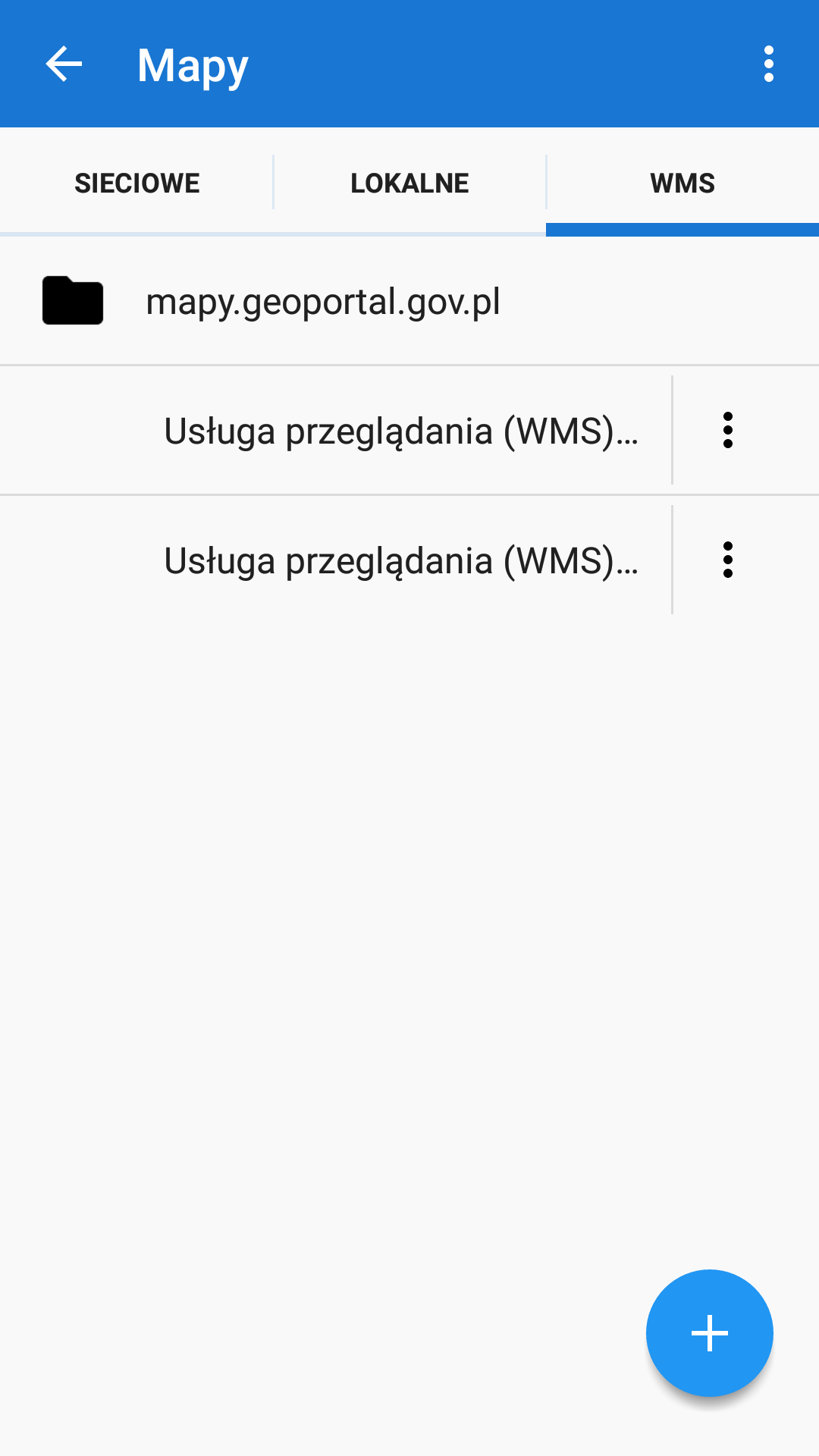Open the second Usługa przeglądania (WMS) map
This screenshot has height=1456, width=819.
(402, 560)
